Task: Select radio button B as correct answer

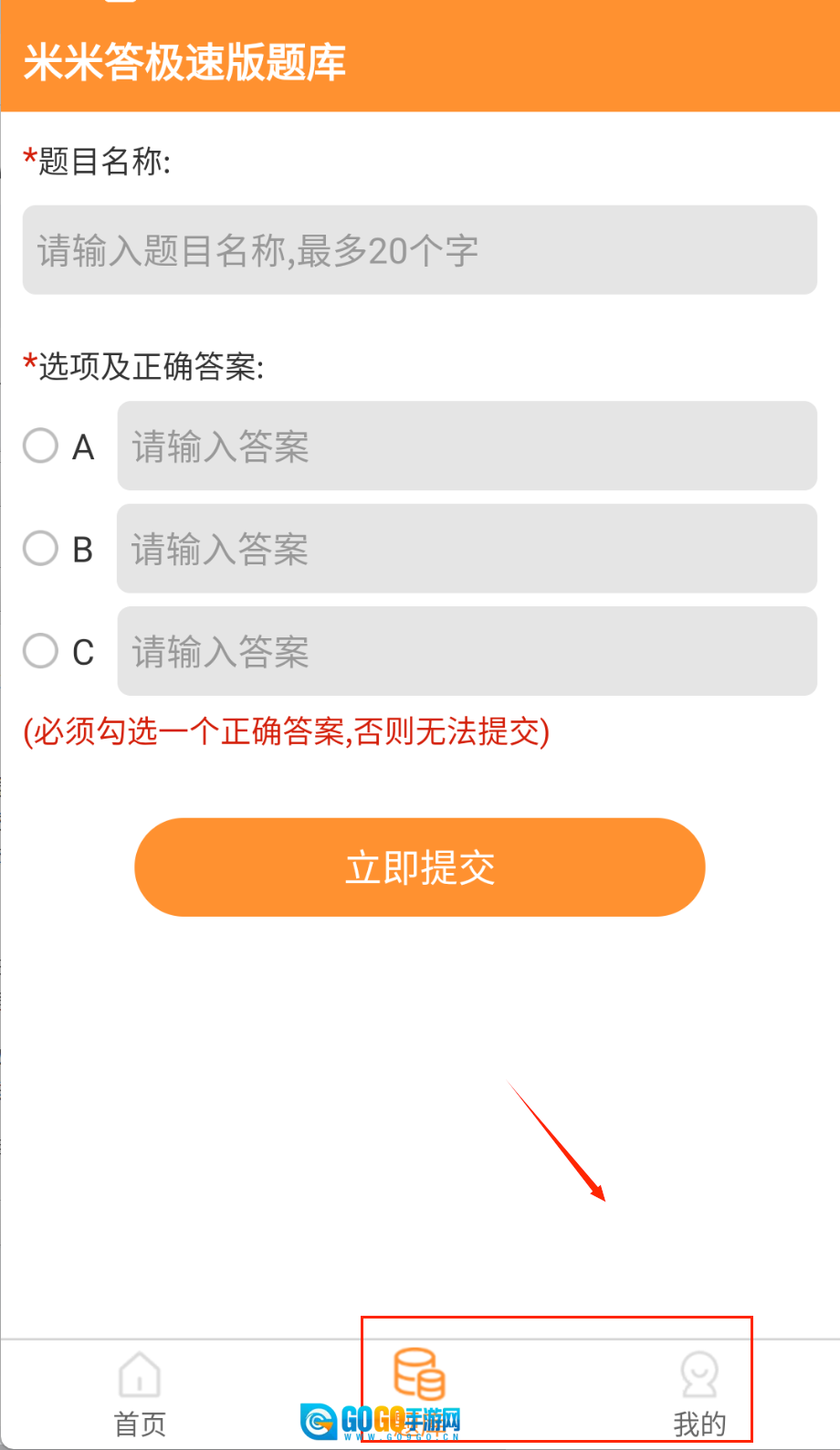Action: pos(40,548)
